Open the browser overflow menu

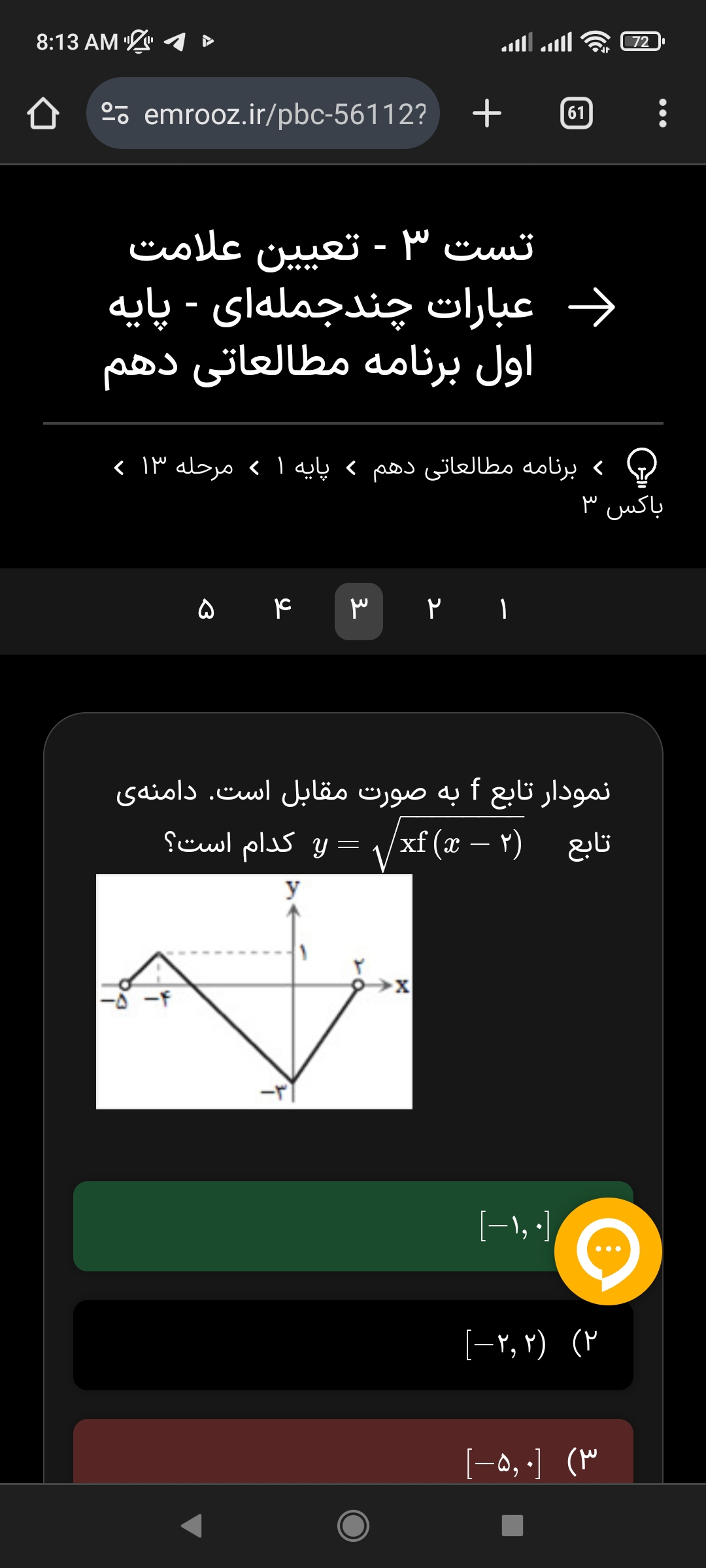click(662, 114)
